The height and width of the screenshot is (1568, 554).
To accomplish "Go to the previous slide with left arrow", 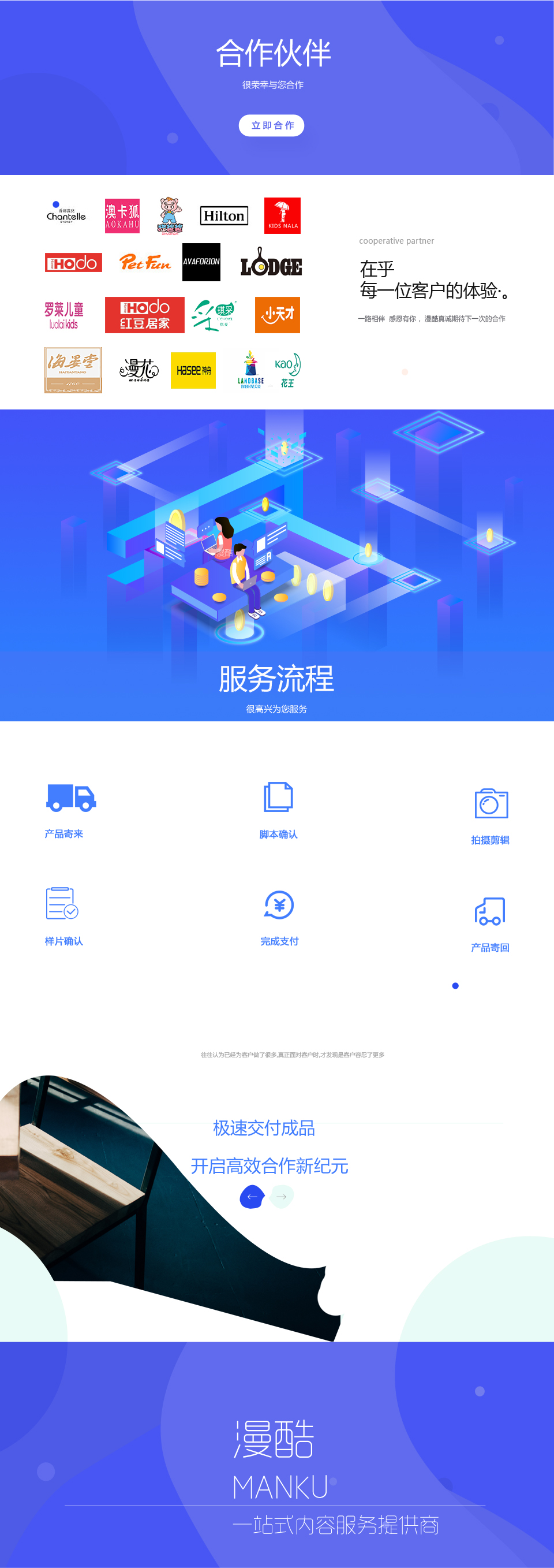I will click(252, 1197).
